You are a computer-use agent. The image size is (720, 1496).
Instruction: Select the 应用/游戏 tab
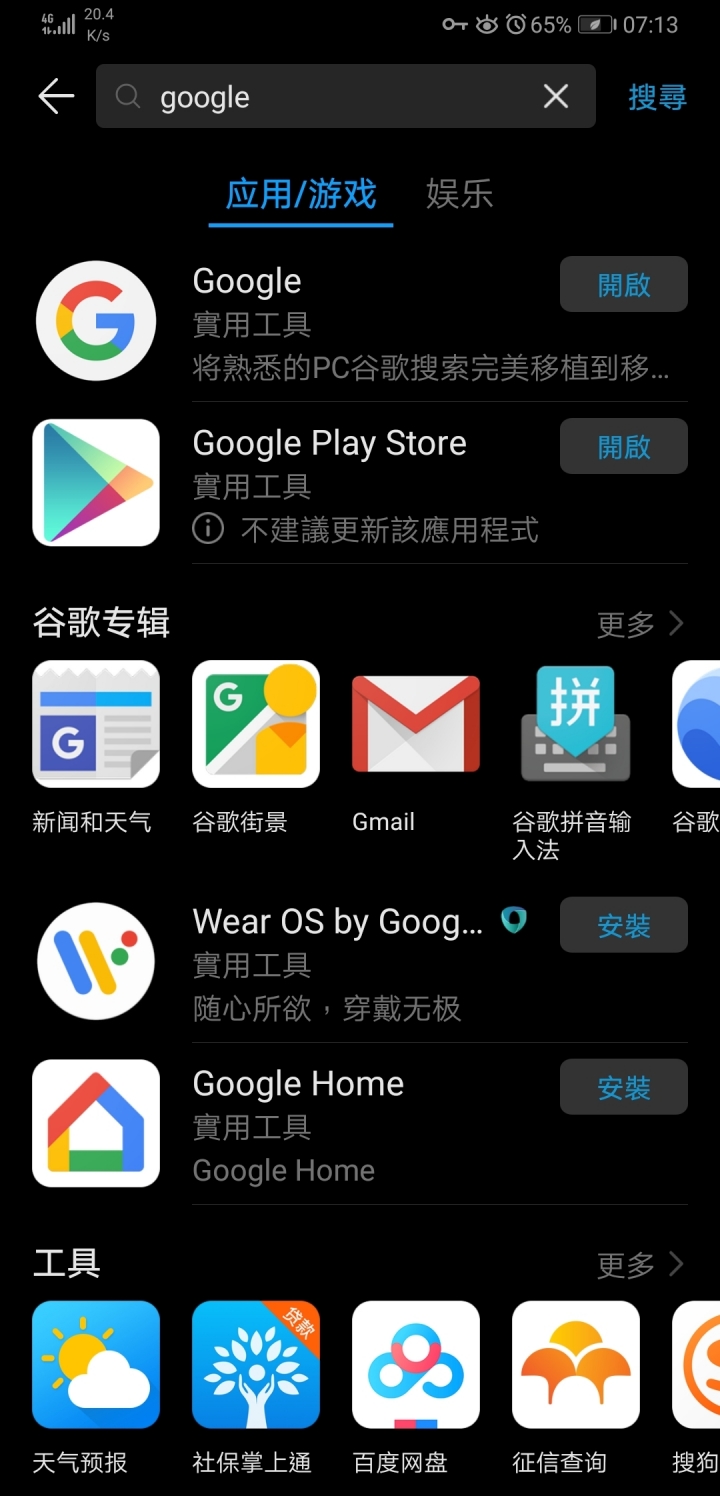[301, 194]
